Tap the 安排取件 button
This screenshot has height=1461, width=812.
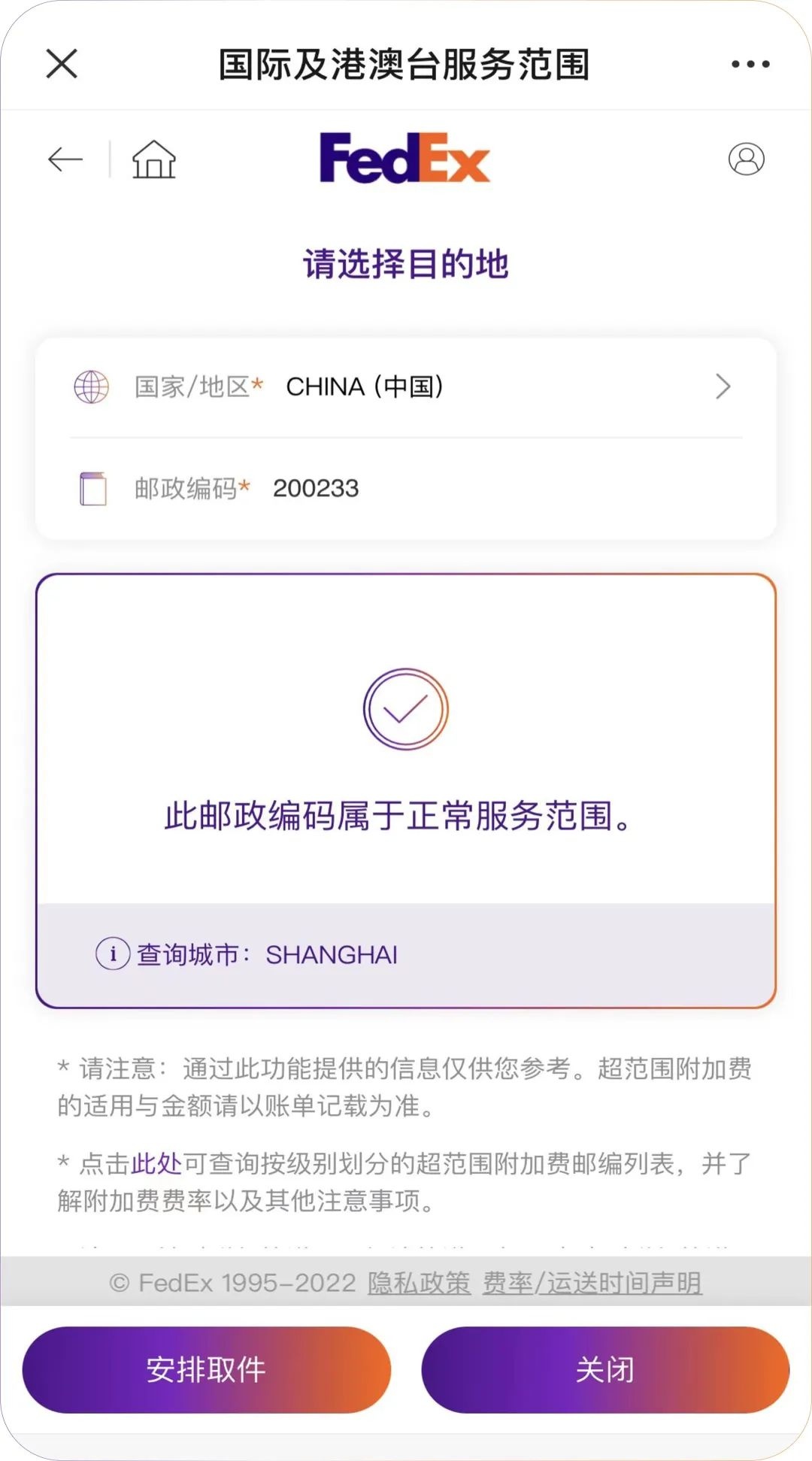pyautogui.click(x=207, y=1369)
